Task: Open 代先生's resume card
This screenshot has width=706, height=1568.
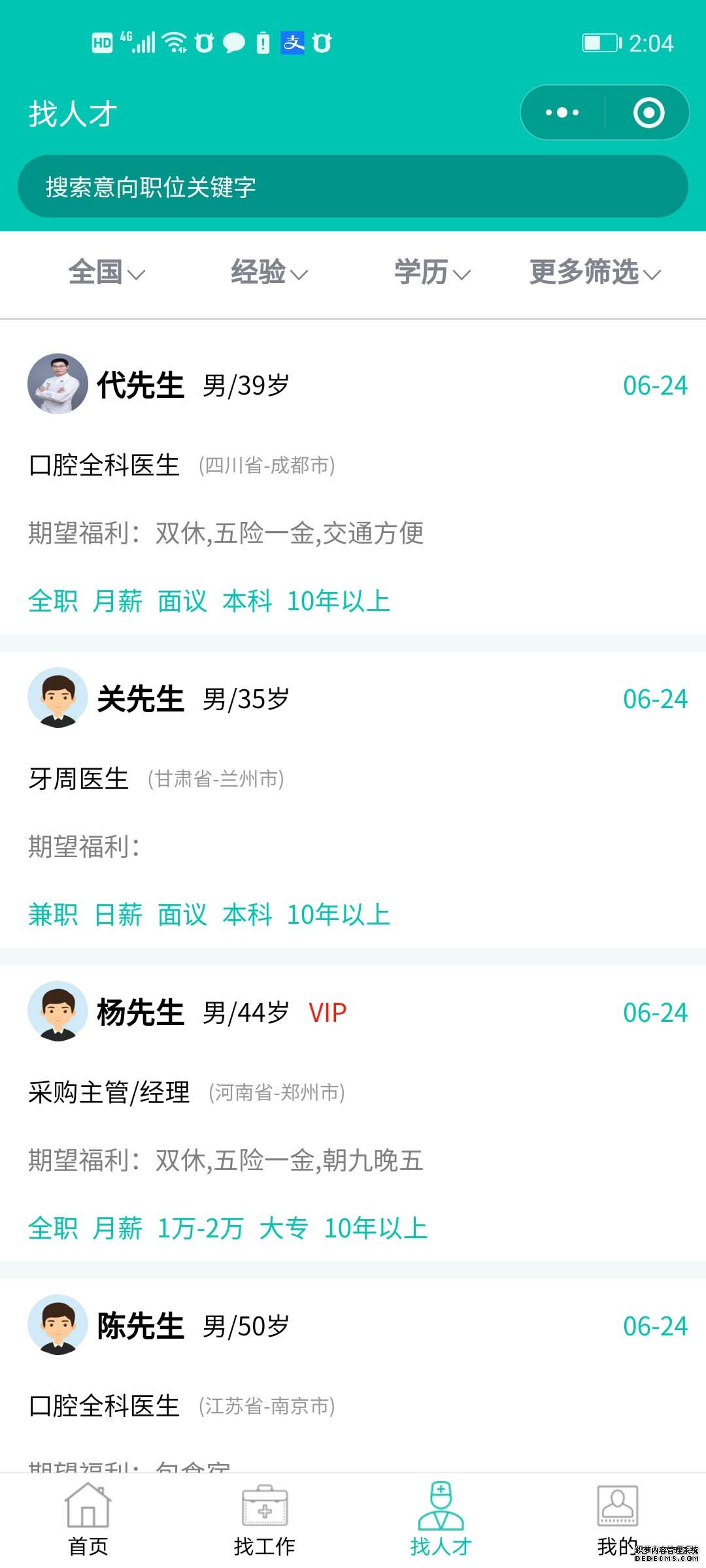Action: pos(353,478)
